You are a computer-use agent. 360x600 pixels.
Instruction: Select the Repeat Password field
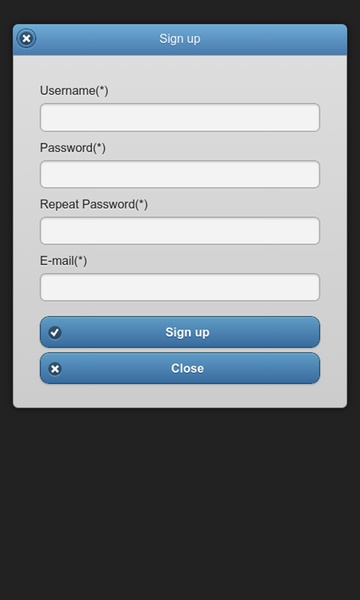coord(180,231)
